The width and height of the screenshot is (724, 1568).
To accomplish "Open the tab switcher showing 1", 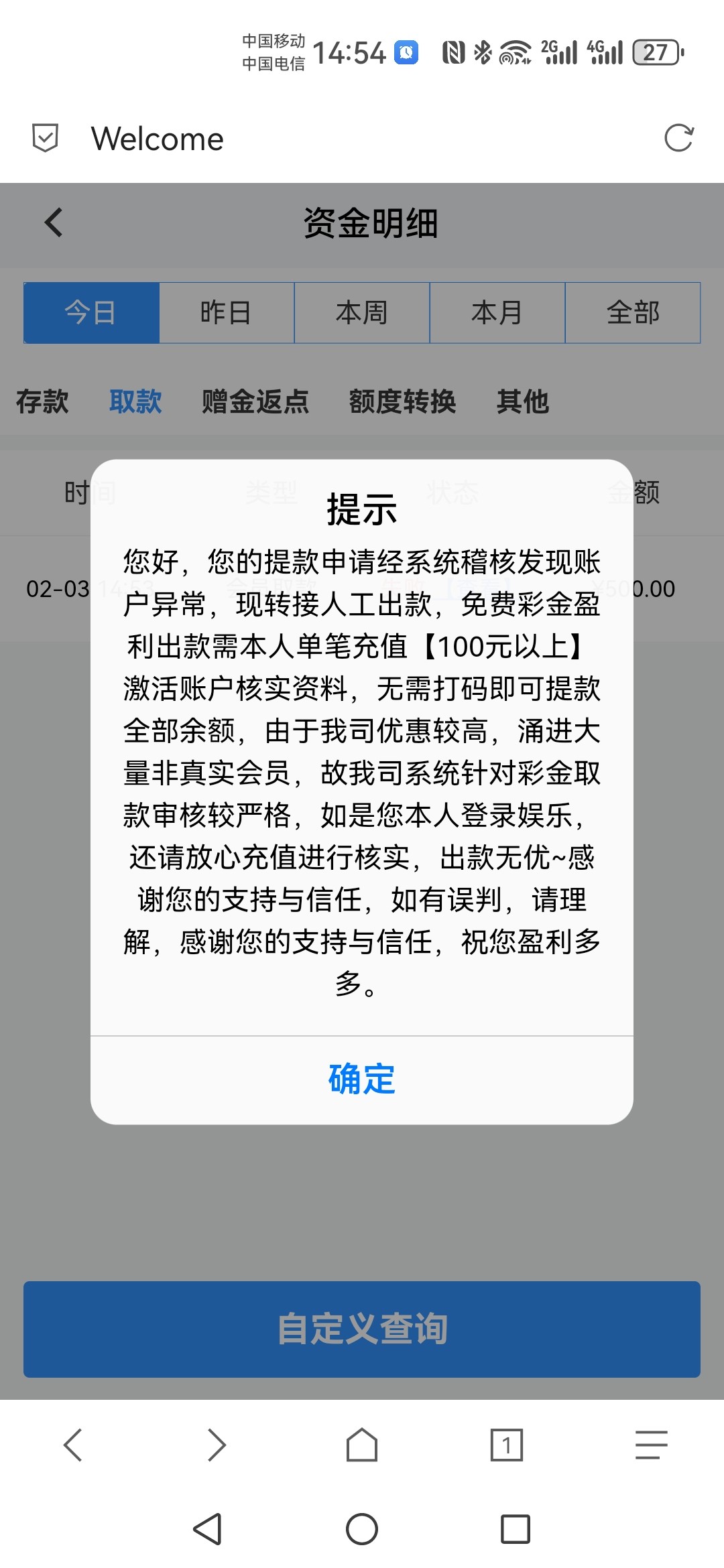I will click(505, 1445).
